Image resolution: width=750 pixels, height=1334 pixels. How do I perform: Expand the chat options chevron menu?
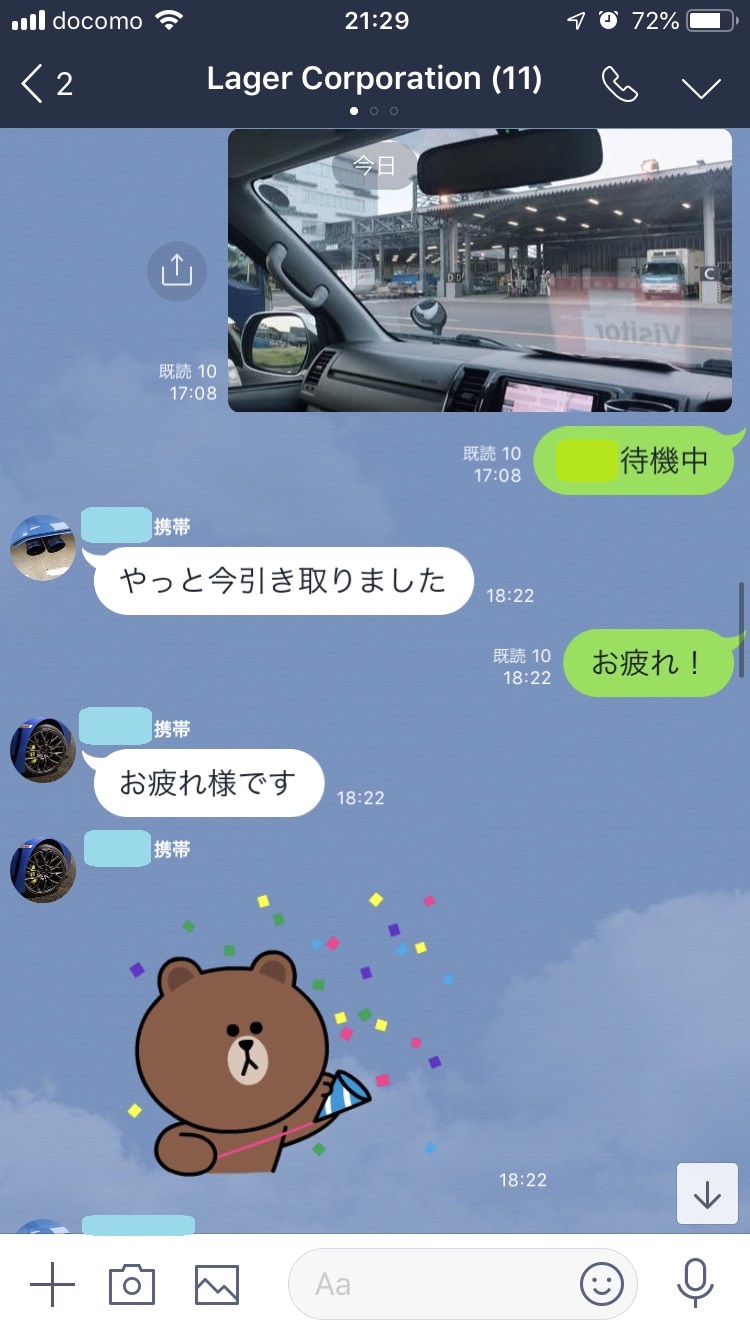[x=701, y=86]
